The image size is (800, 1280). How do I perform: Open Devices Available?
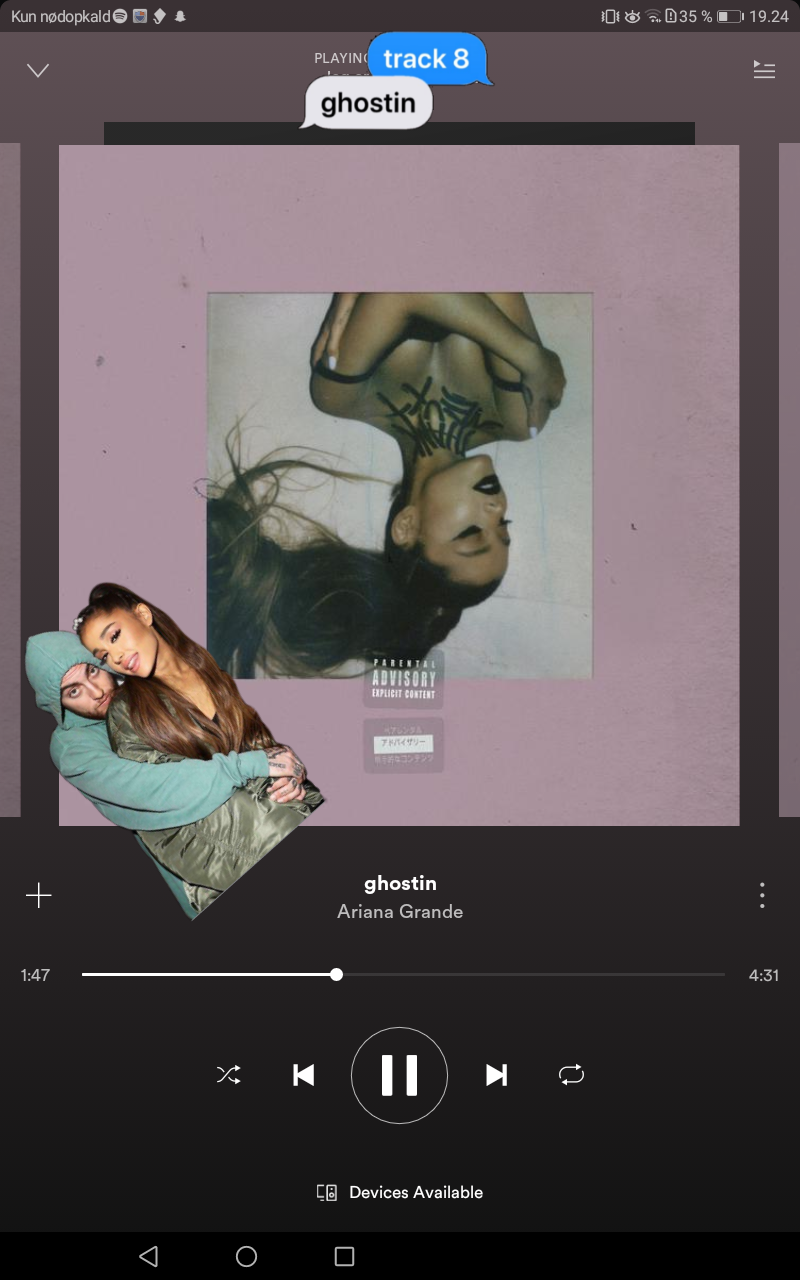coord(400,1192)
